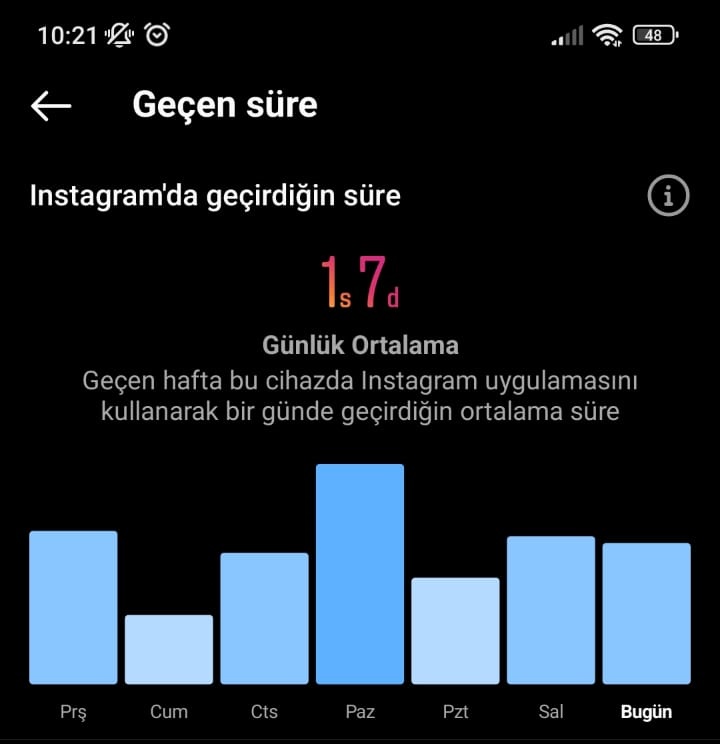
Task: Select the highlighted Paz usage bar
Action: [359, 575]
